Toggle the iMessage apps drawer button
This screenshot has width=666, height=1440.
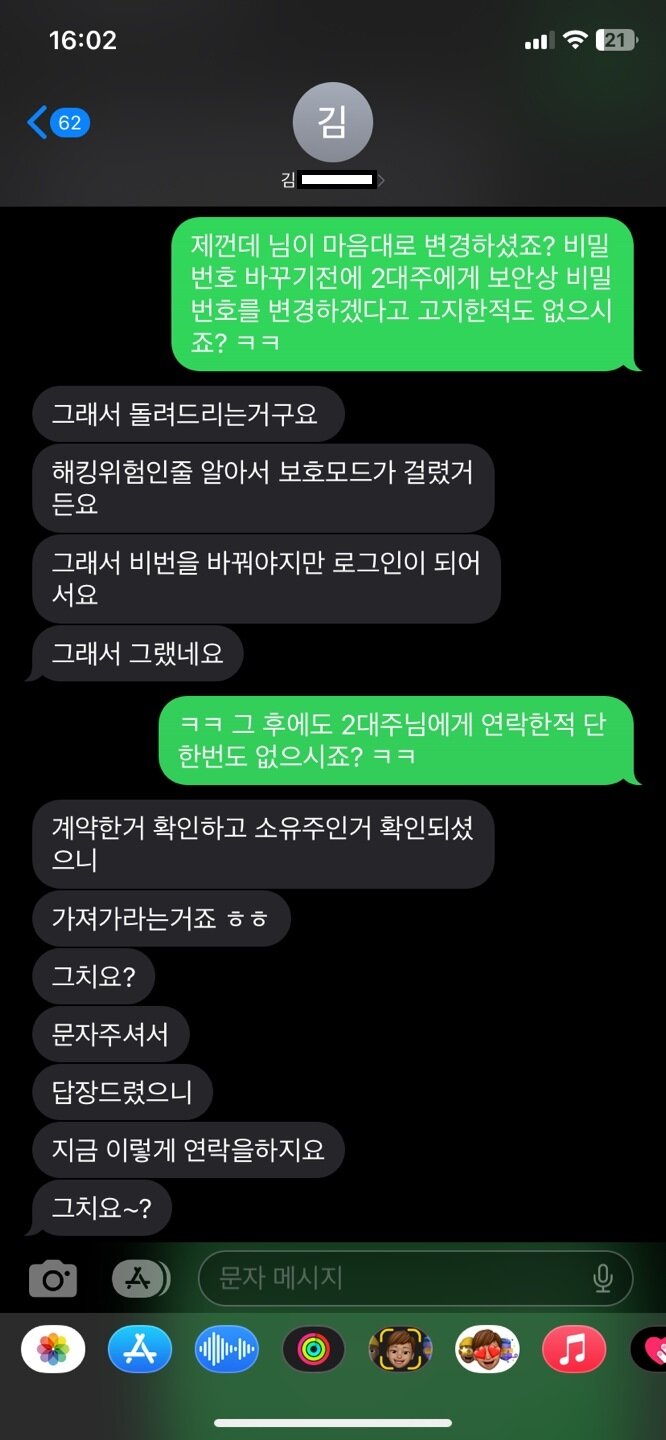click(141, 1278)
